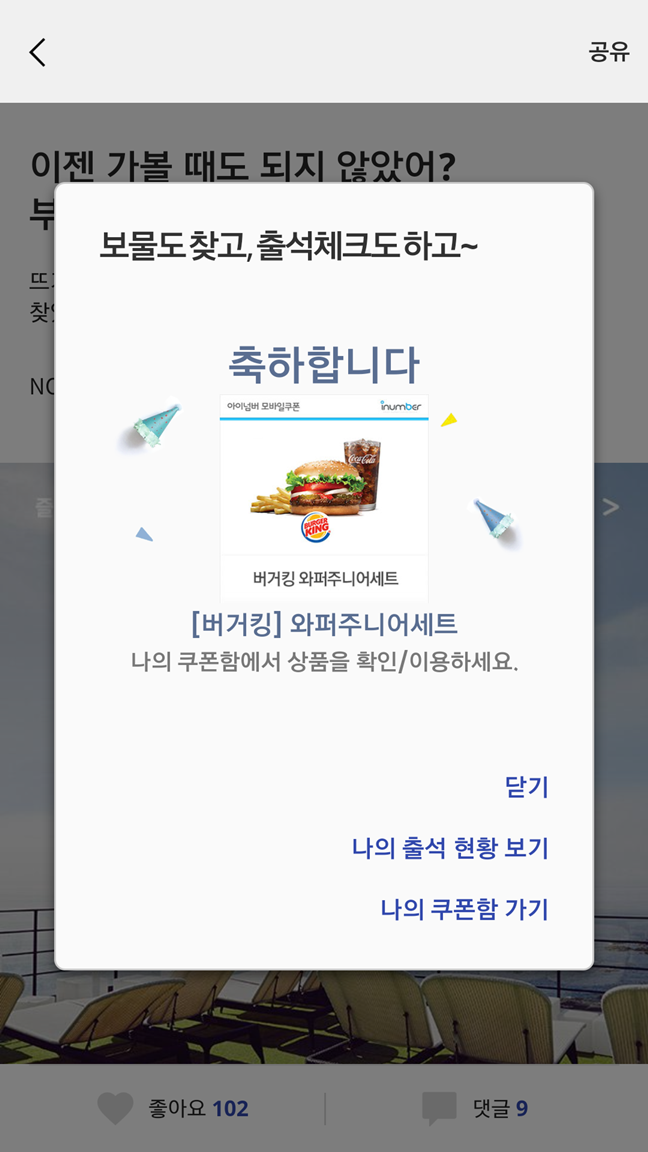Open 나의 출석 현황 보기
This screenshot has width=648, height=1152.
point(450,848)
